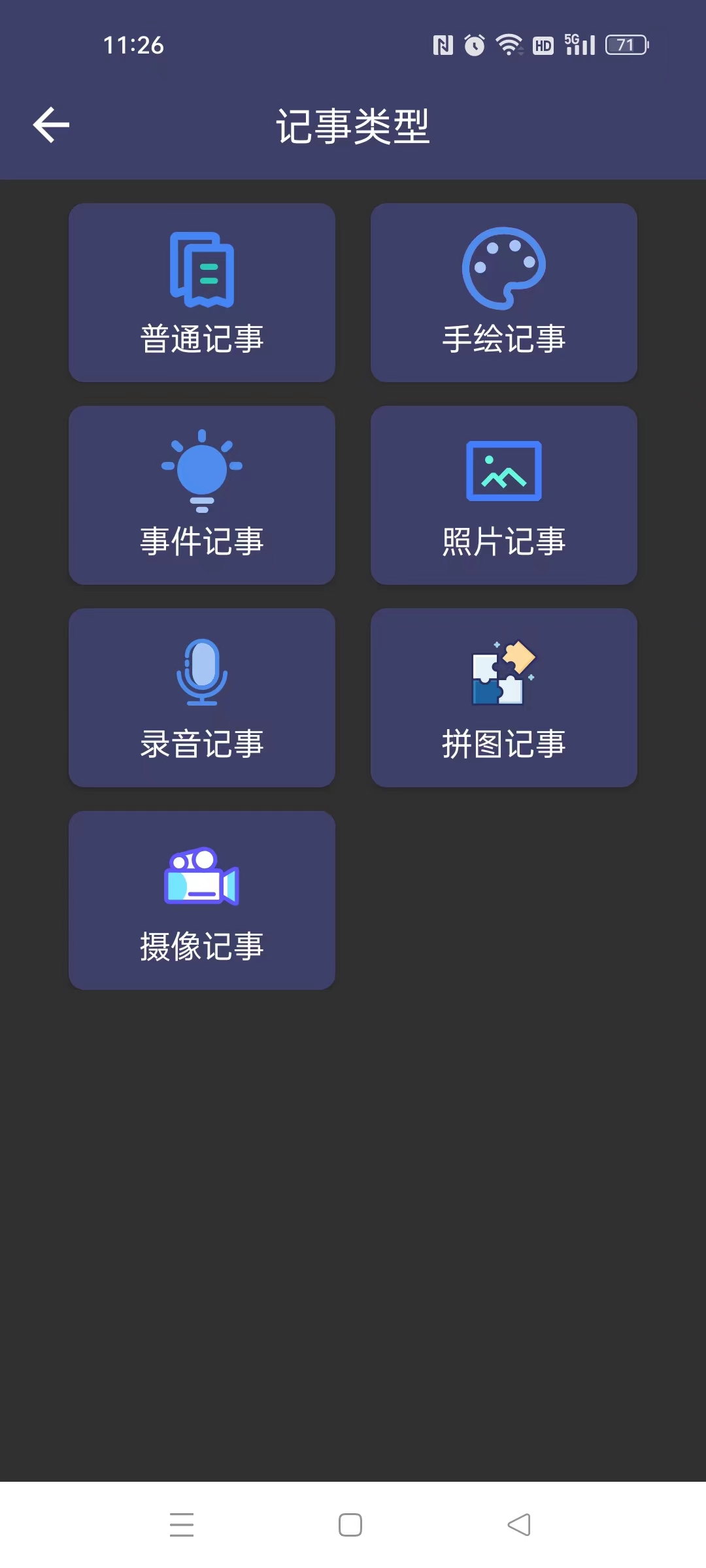Choose 录音记事 for a voice recording note
706x1568 pixels.
coord(202,698)
